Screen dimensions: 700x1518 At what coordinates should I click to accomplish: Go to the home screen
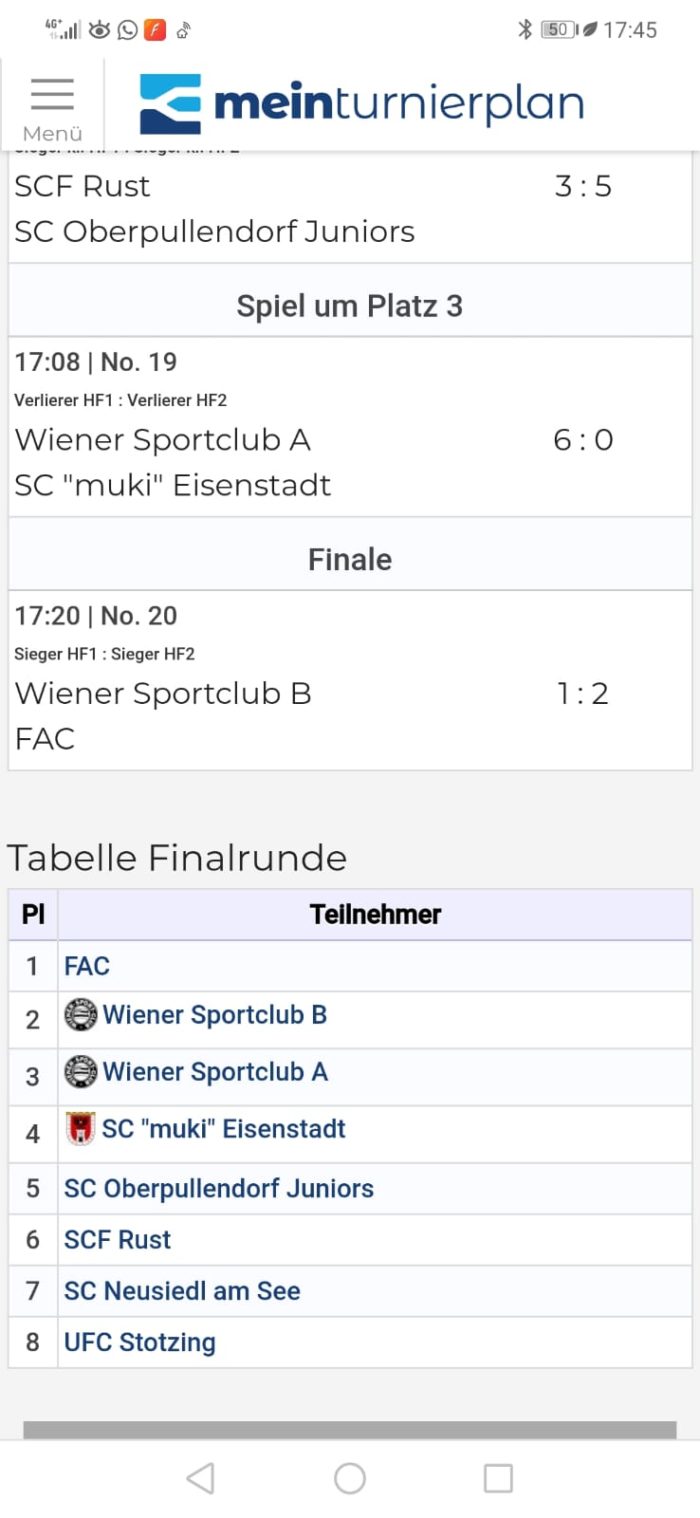(350, 1478)
